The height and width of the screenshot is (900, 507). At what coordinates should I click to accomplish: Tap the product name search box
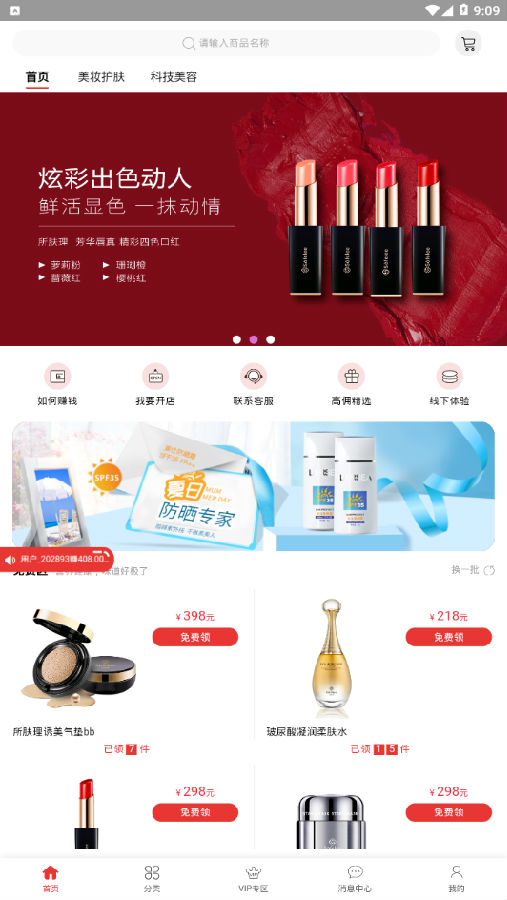click(x=226, y=43)
